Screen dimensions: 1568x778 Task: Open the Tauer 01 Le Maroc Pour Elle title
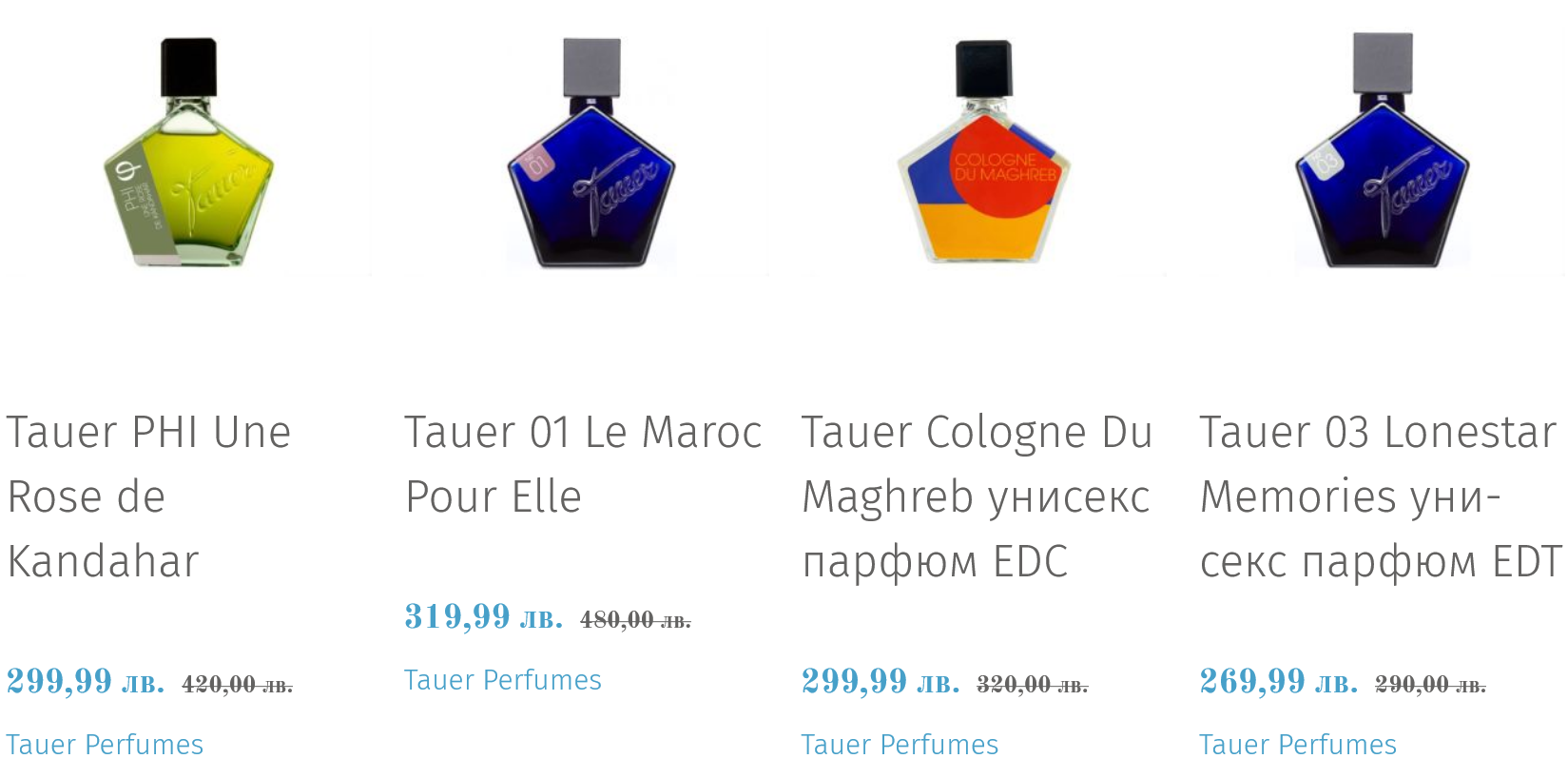583,464
